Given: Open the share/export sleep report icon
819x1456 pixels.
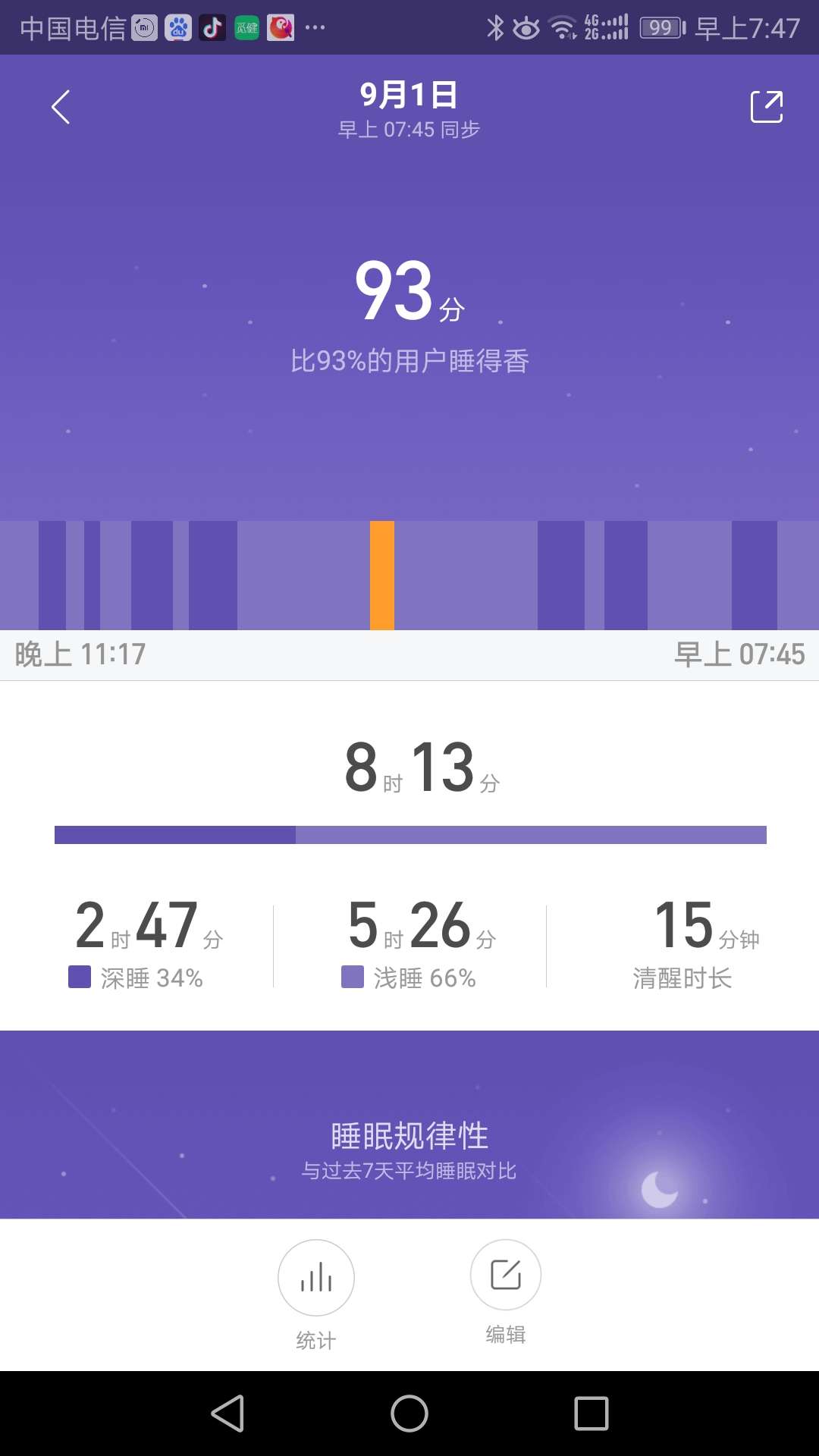Looking at the screenshot, I should coord(768,106).
